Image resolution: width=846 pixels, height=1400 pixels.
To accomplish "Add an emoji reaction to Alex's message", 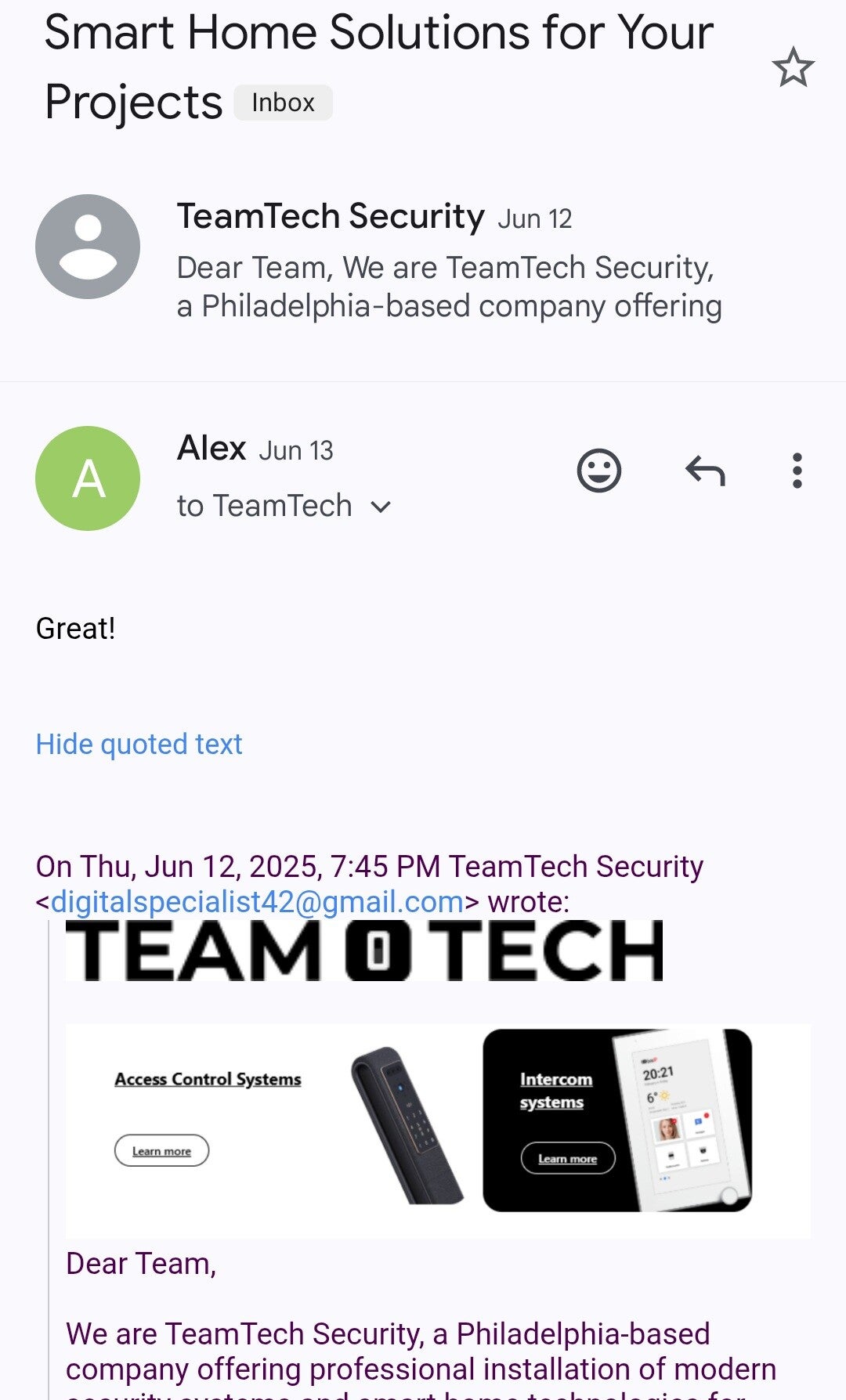I will (x=599, y=471).
